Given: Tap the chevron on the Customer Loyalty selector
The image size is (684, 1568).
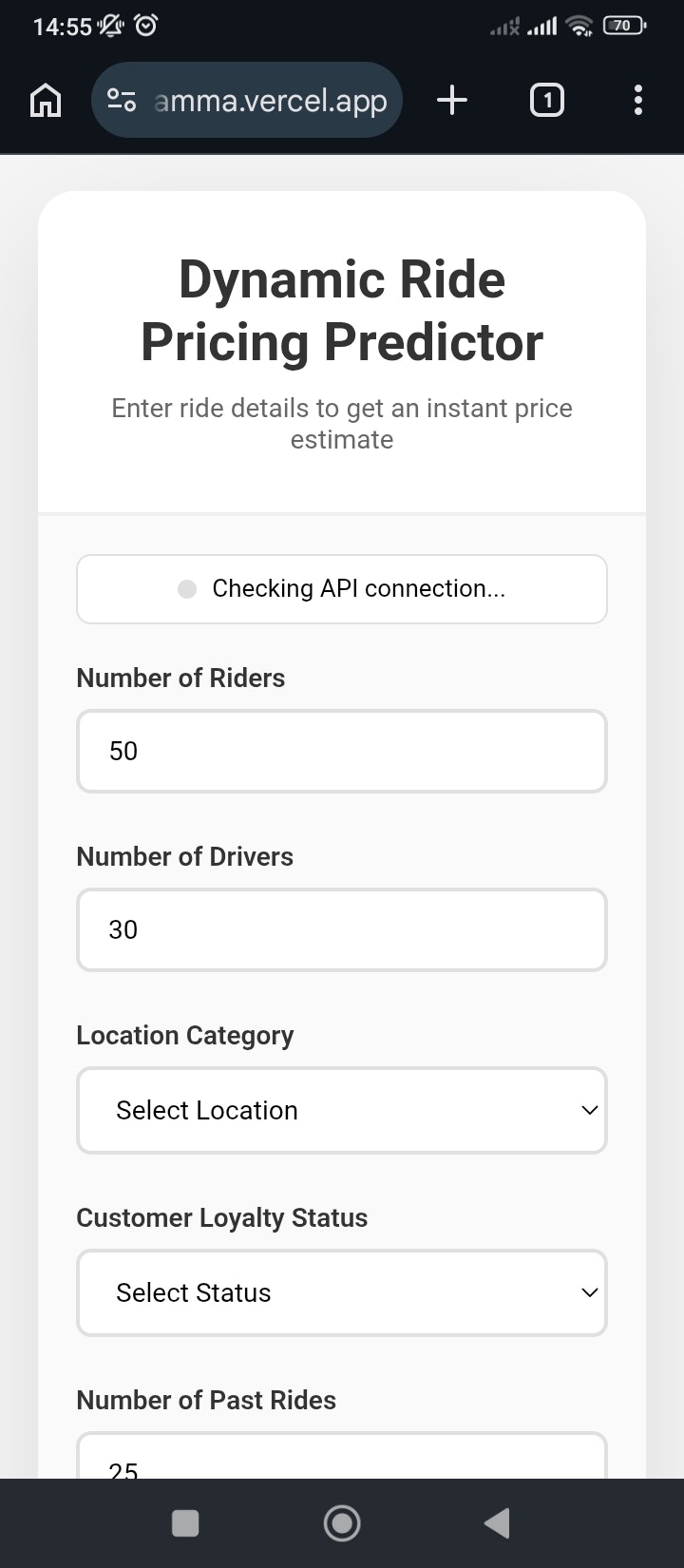Looking at the screenshot, I should [x=590, y=1292].
